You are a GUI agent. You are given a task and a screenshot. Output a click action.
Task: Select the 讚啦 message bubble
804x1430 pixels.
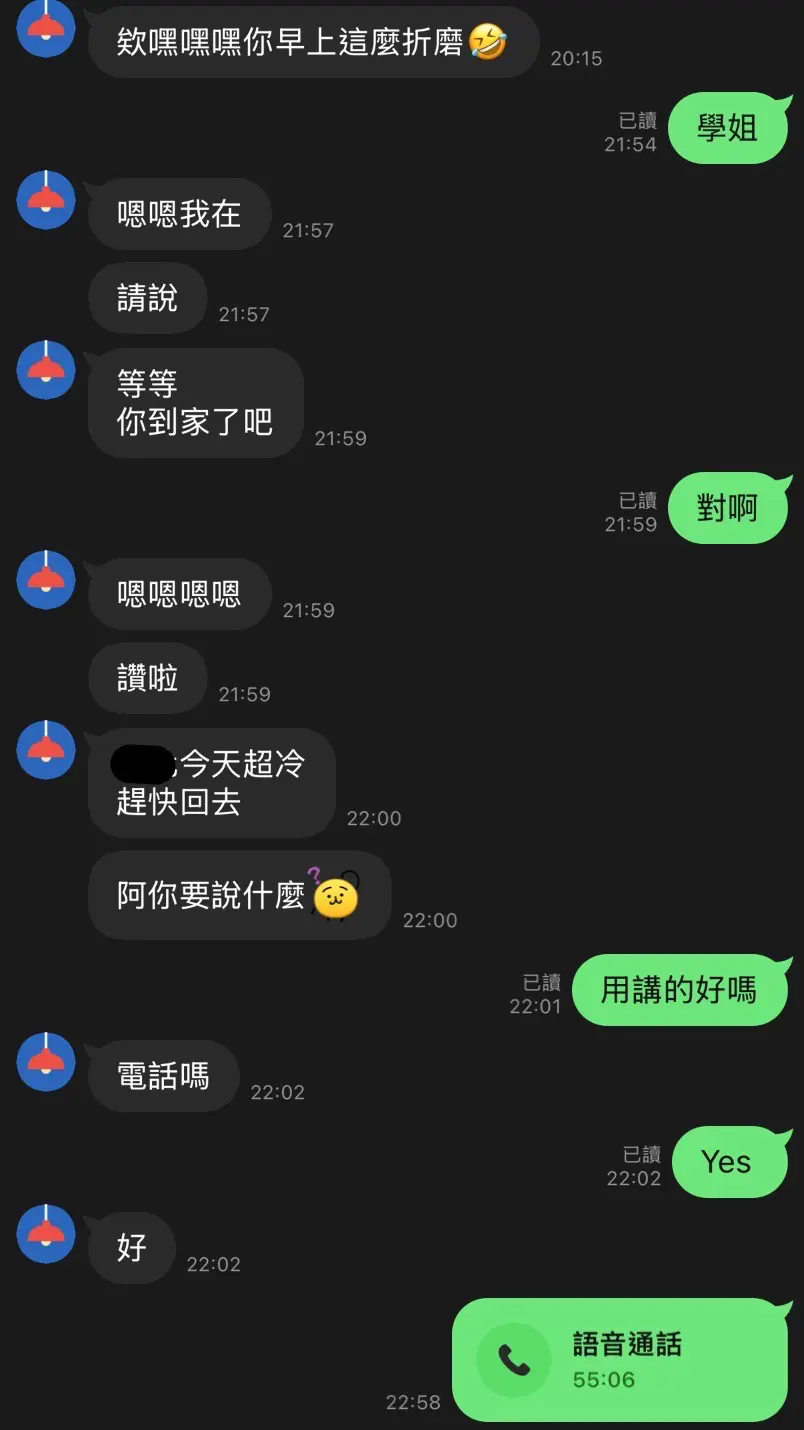pyautogui.click(x=147, y=678)
